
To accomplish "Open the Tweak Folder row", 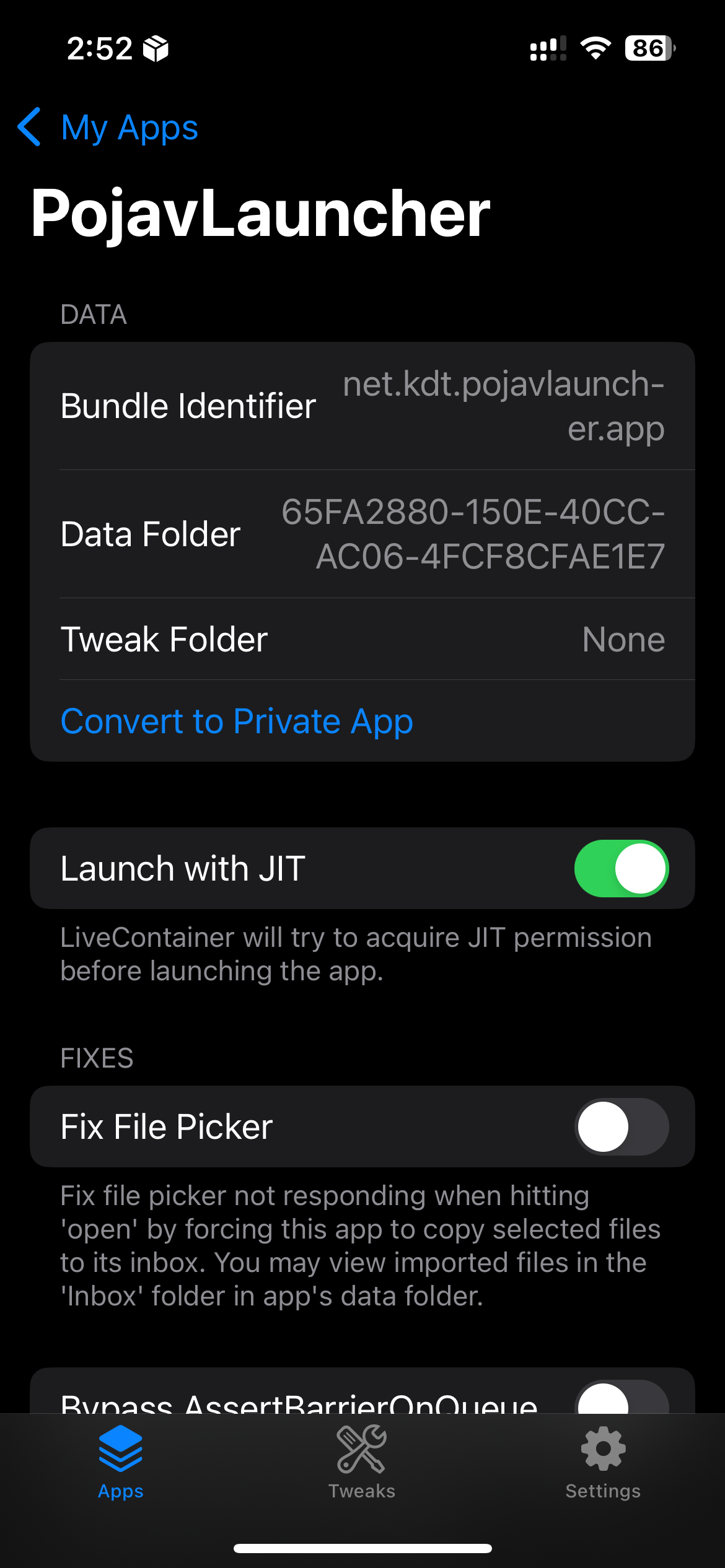I will click(362, 639).
